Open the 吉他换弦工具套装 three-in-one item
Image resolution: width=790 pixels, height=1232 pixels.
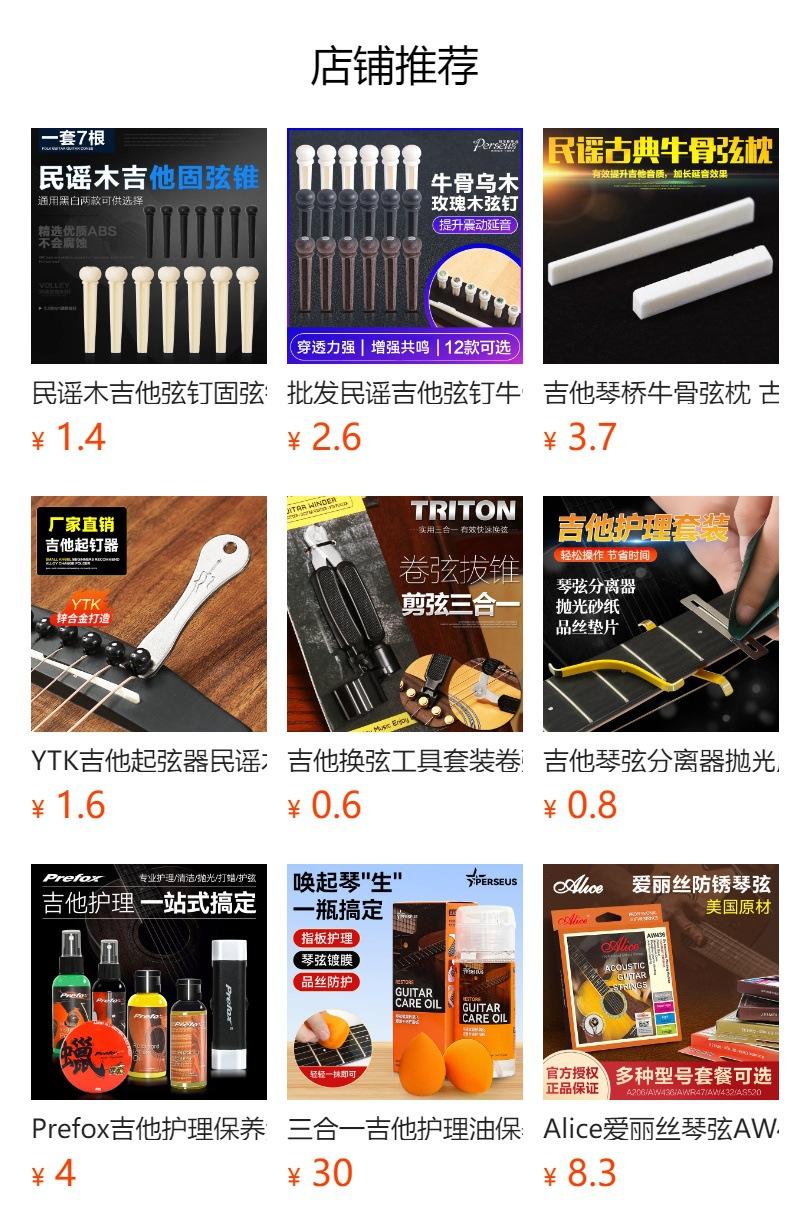pyautogui.click(x=405, y=614)
